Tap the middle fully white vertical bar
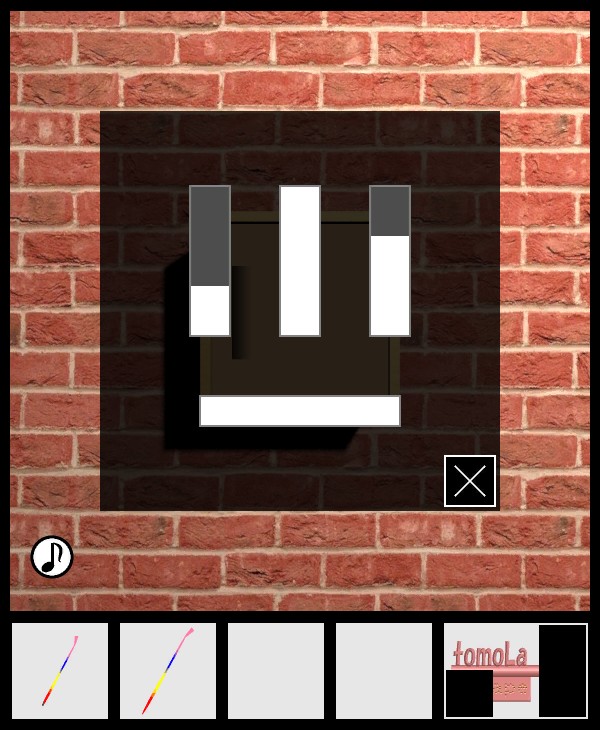This screenshot has height=730, width=600. (300, 261)
